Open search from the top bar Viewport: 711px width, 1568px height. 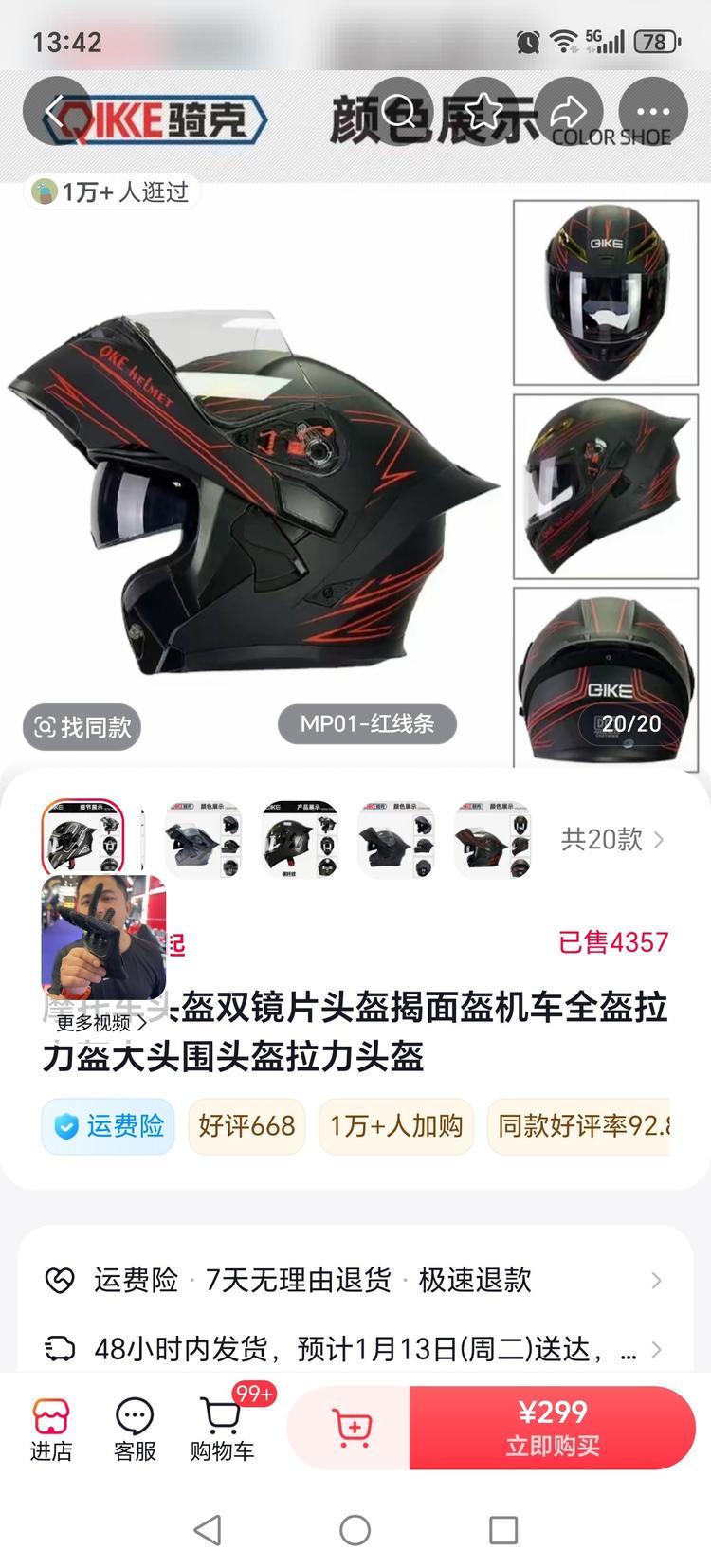pyautogui.click(x=401, y=112)
